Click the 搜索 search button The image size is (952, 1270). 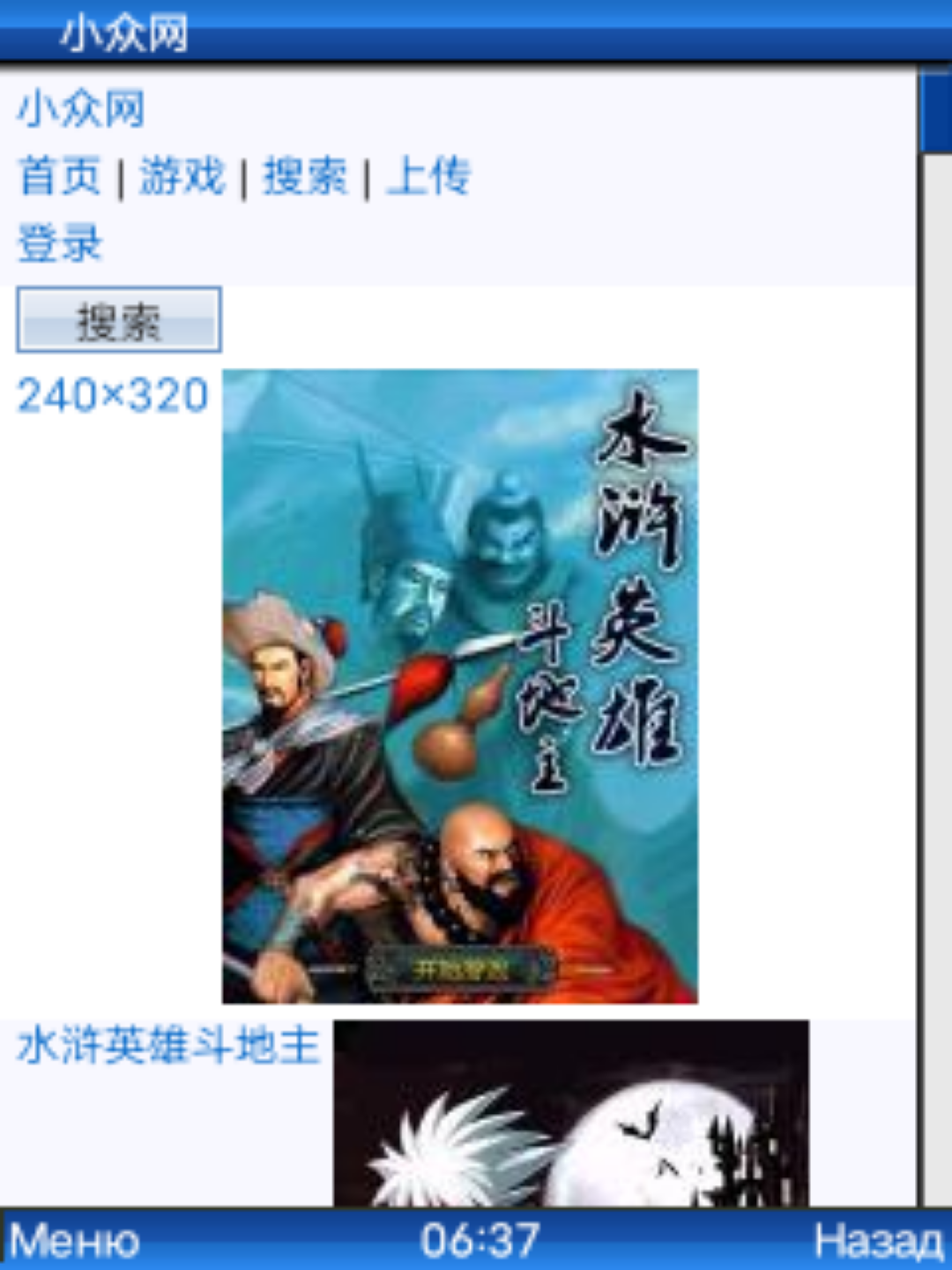coord(119,320)
